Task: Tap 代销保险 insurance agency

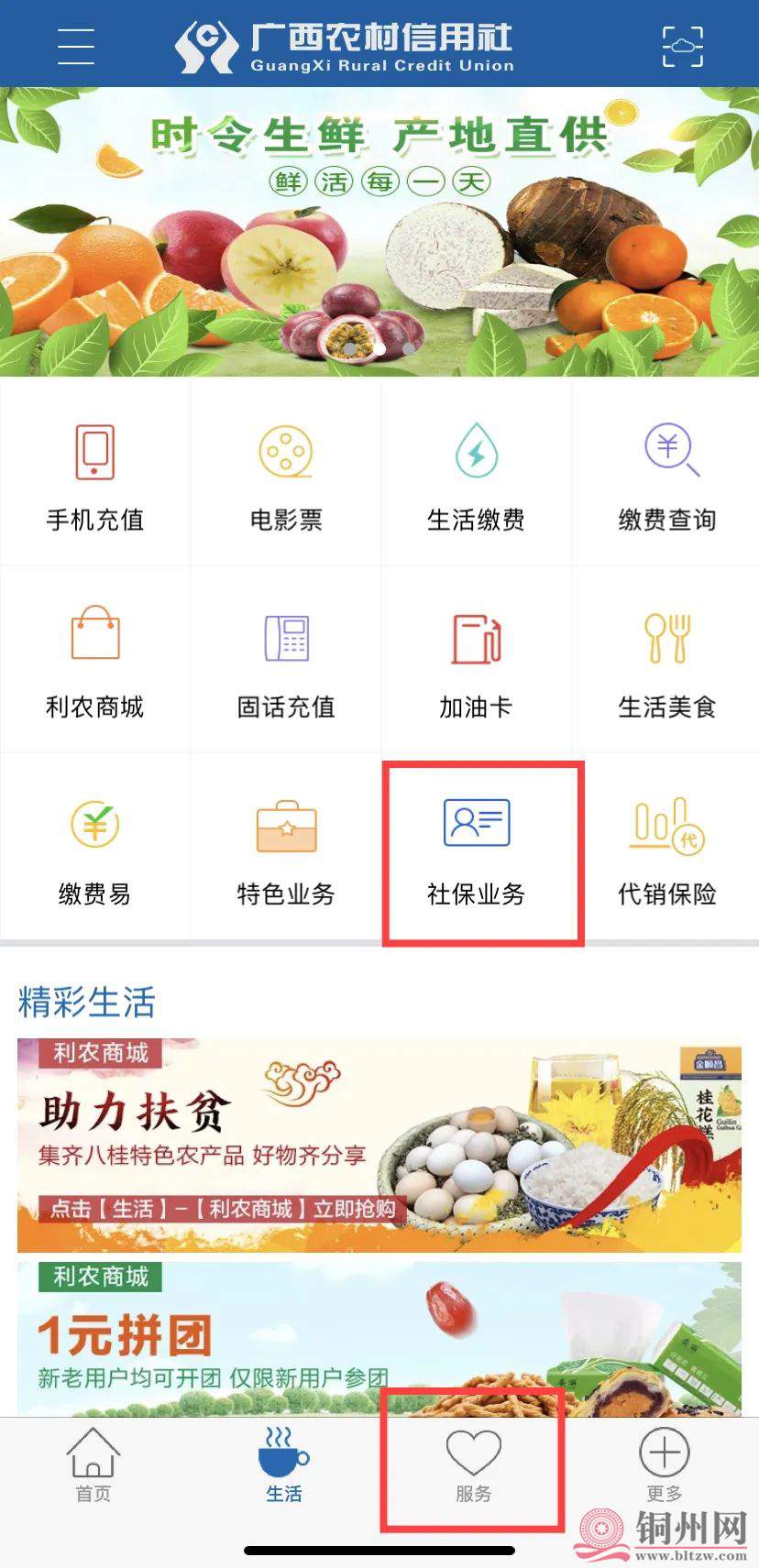Action: [666, 849]
